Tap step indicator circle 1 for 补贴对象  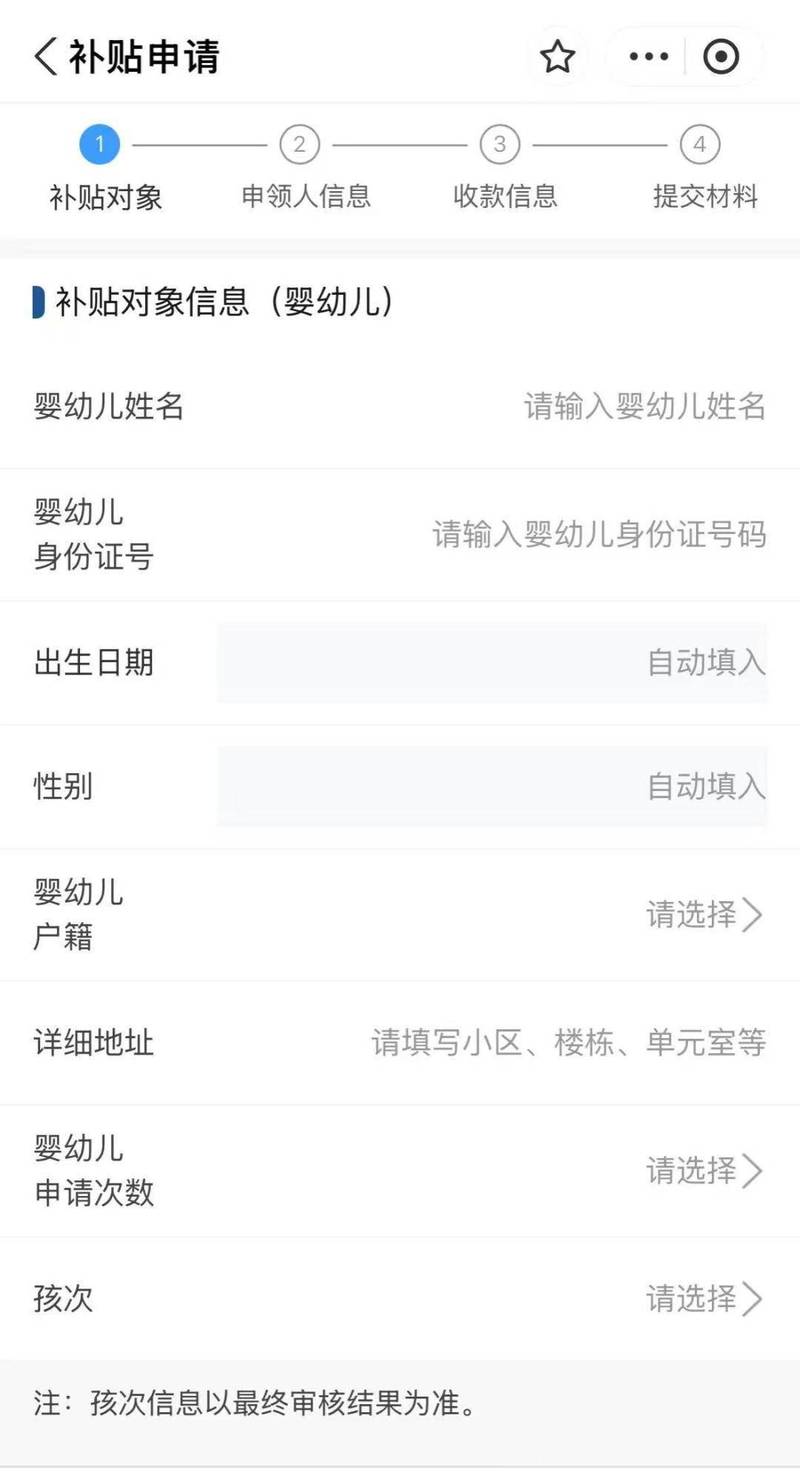[x=99, y=144]
